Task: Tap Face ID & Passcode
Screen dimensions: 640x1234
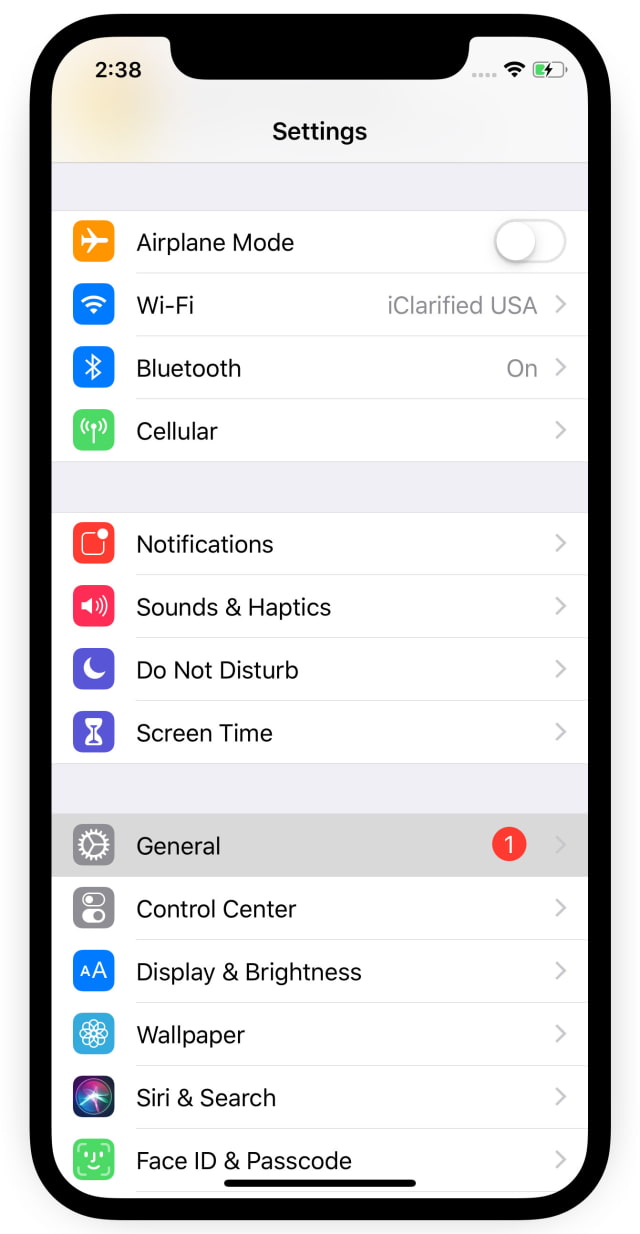Action: pyautogui.click(x=320, y=1160)
